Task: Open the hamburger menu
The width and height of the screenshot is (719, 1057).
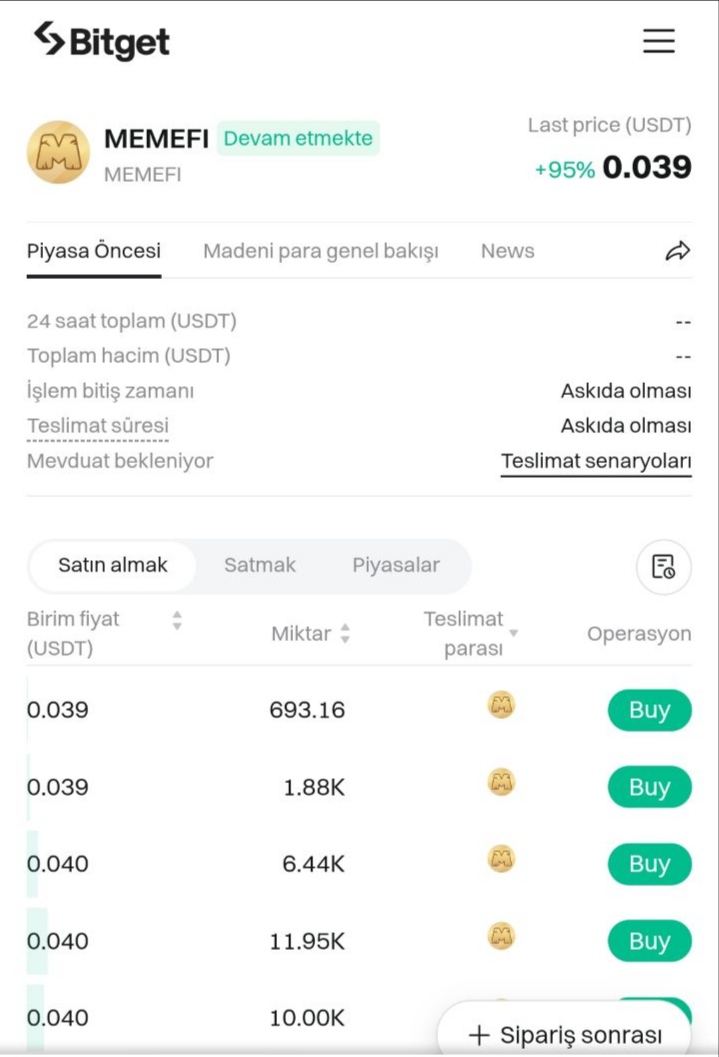Action: point(658,41)
